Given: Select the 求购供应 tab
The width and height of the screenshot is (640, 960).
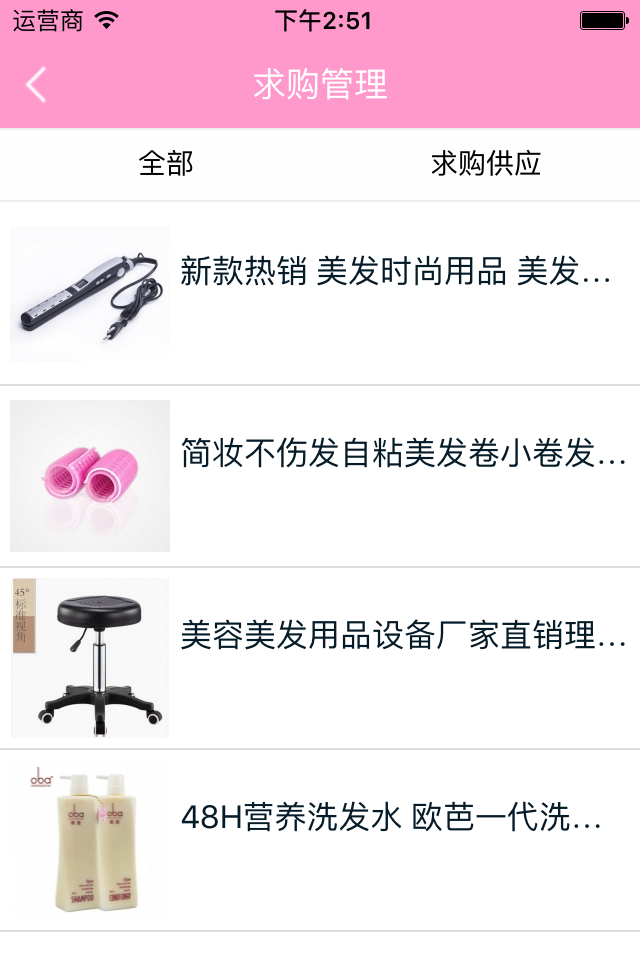Looking at the screenshot, I should pyautogui.click(x=486, y=164).
